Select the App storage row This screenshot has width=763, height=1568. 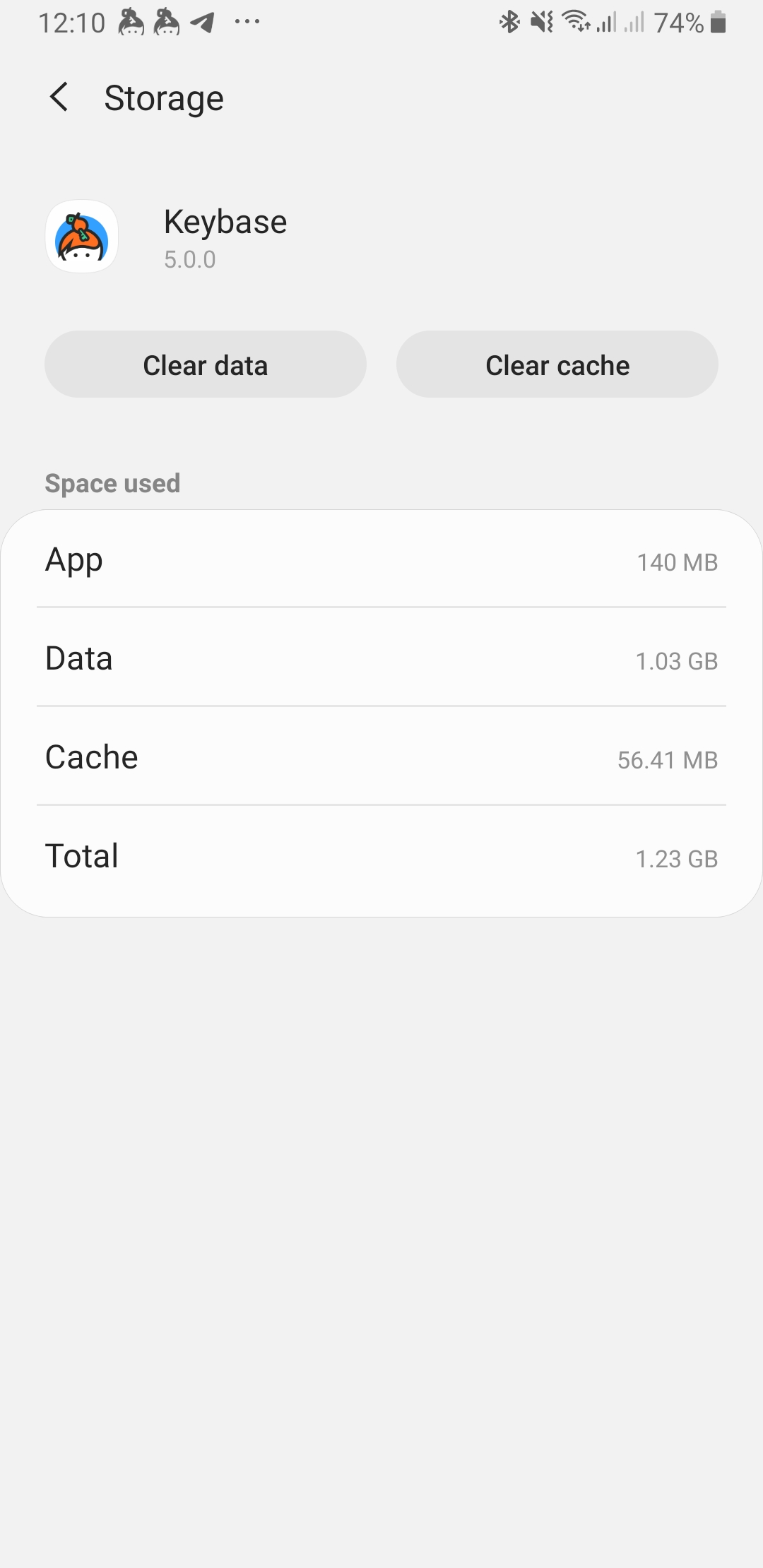pyautogui.click(x=381, y=562)
